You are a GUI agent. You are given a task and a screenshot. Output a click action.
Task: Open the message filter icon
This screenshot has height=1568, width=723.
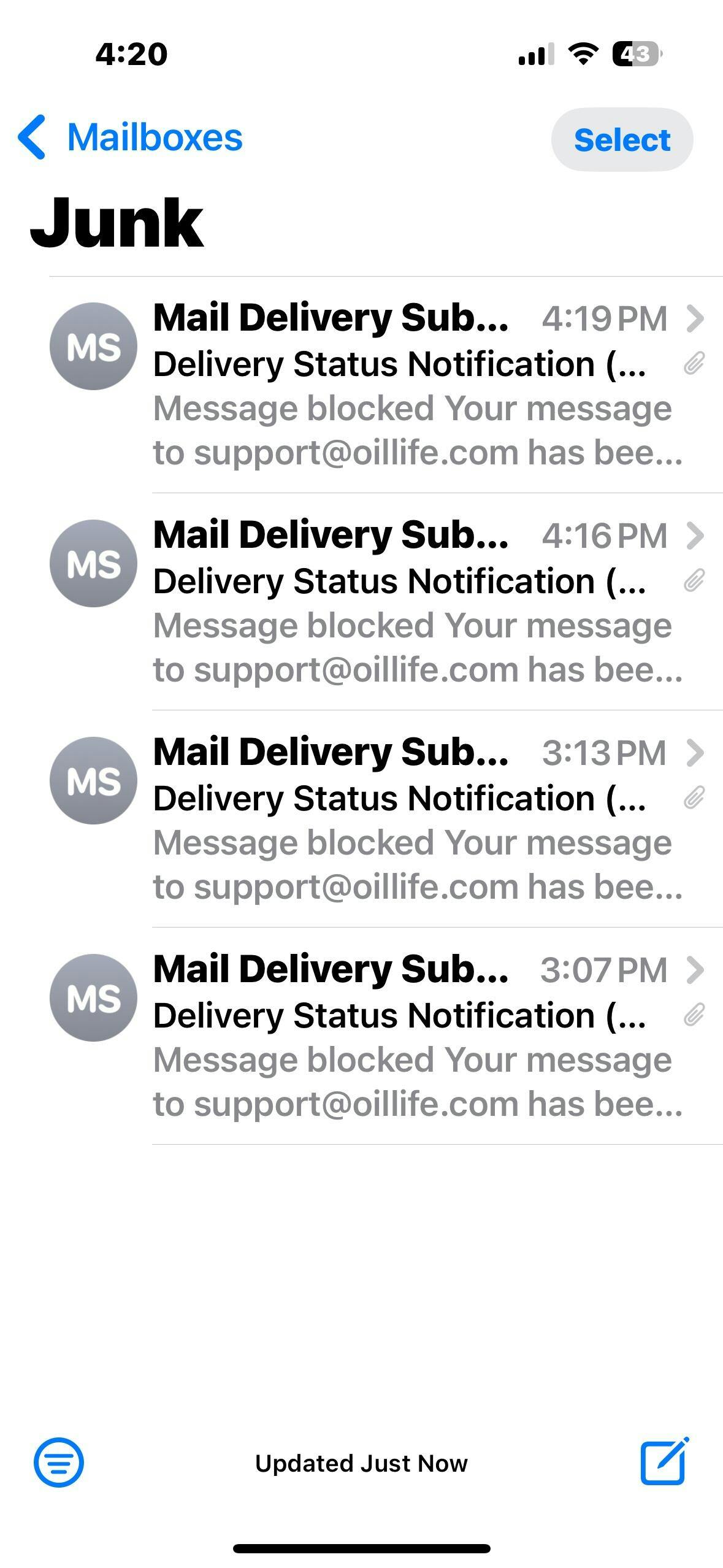click(58, 1462)
